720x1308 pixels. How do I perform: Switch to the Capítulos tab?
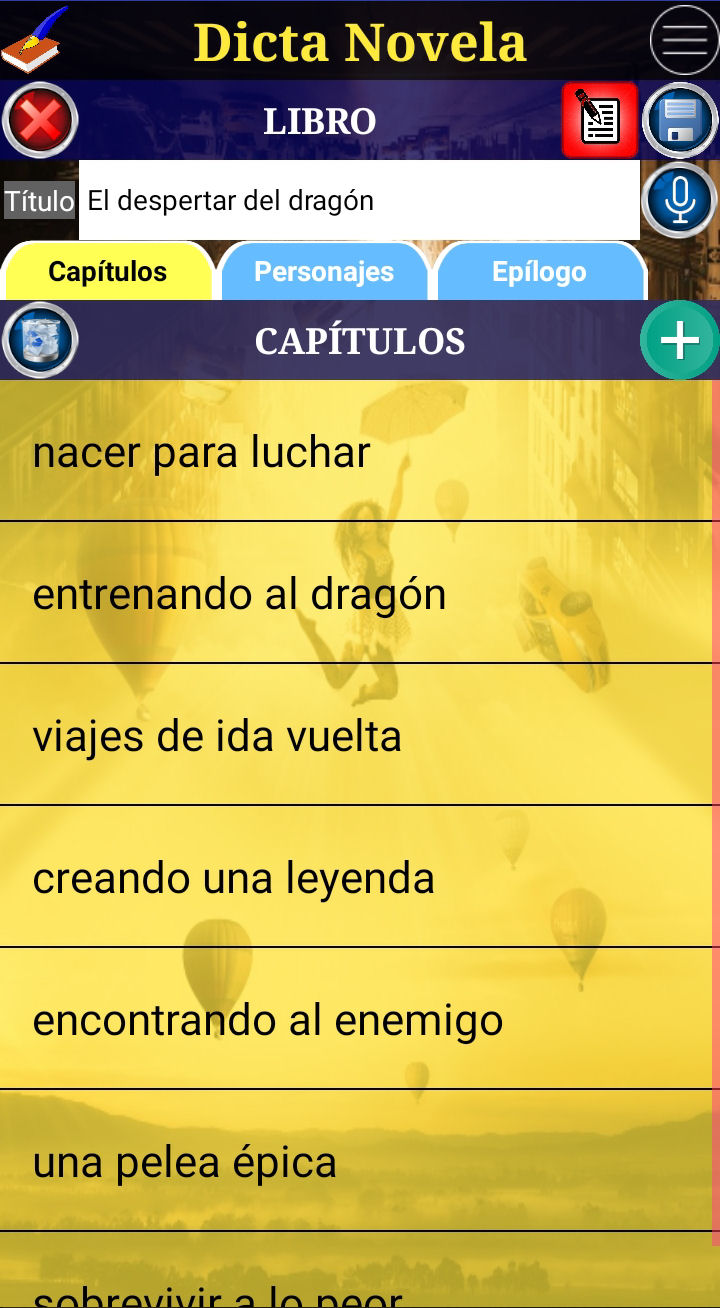(x=108, y=272)
